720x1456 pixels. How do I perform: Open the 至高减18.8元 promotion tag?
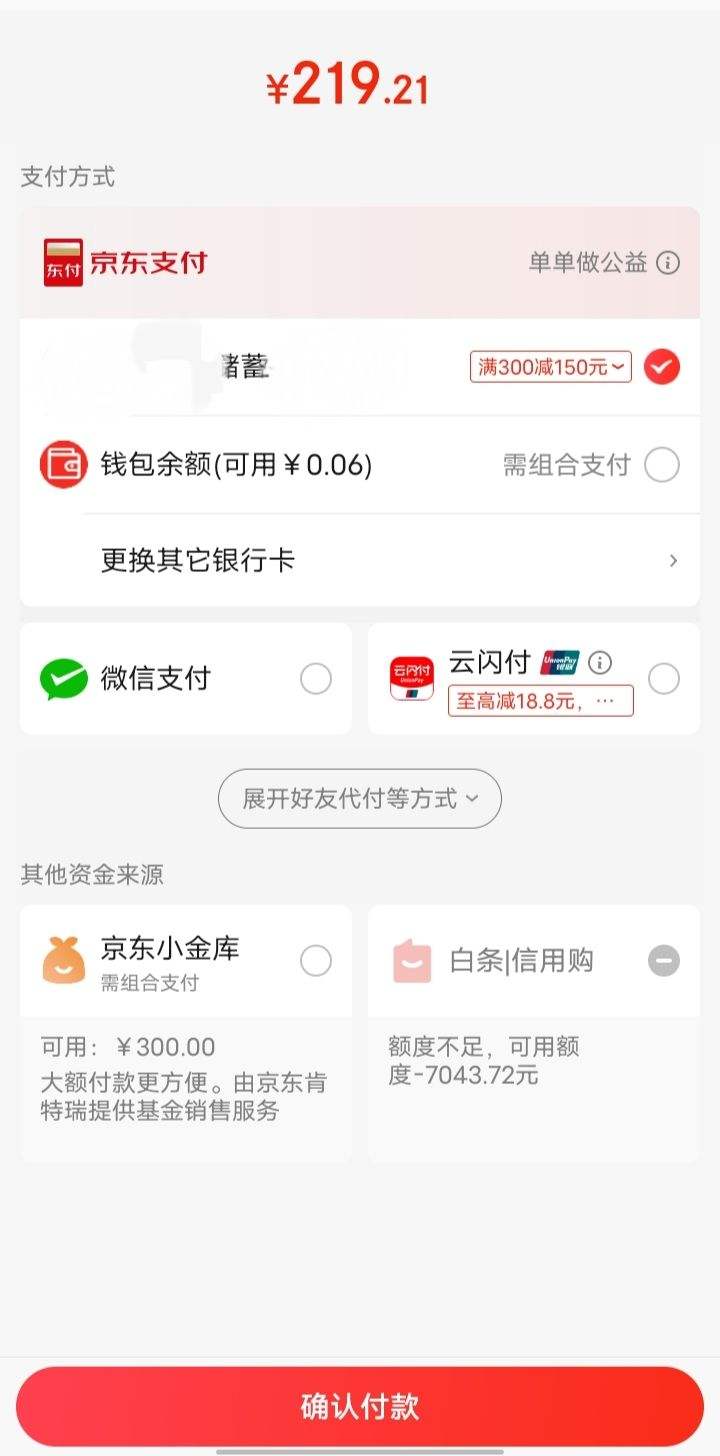coord(541,701)
